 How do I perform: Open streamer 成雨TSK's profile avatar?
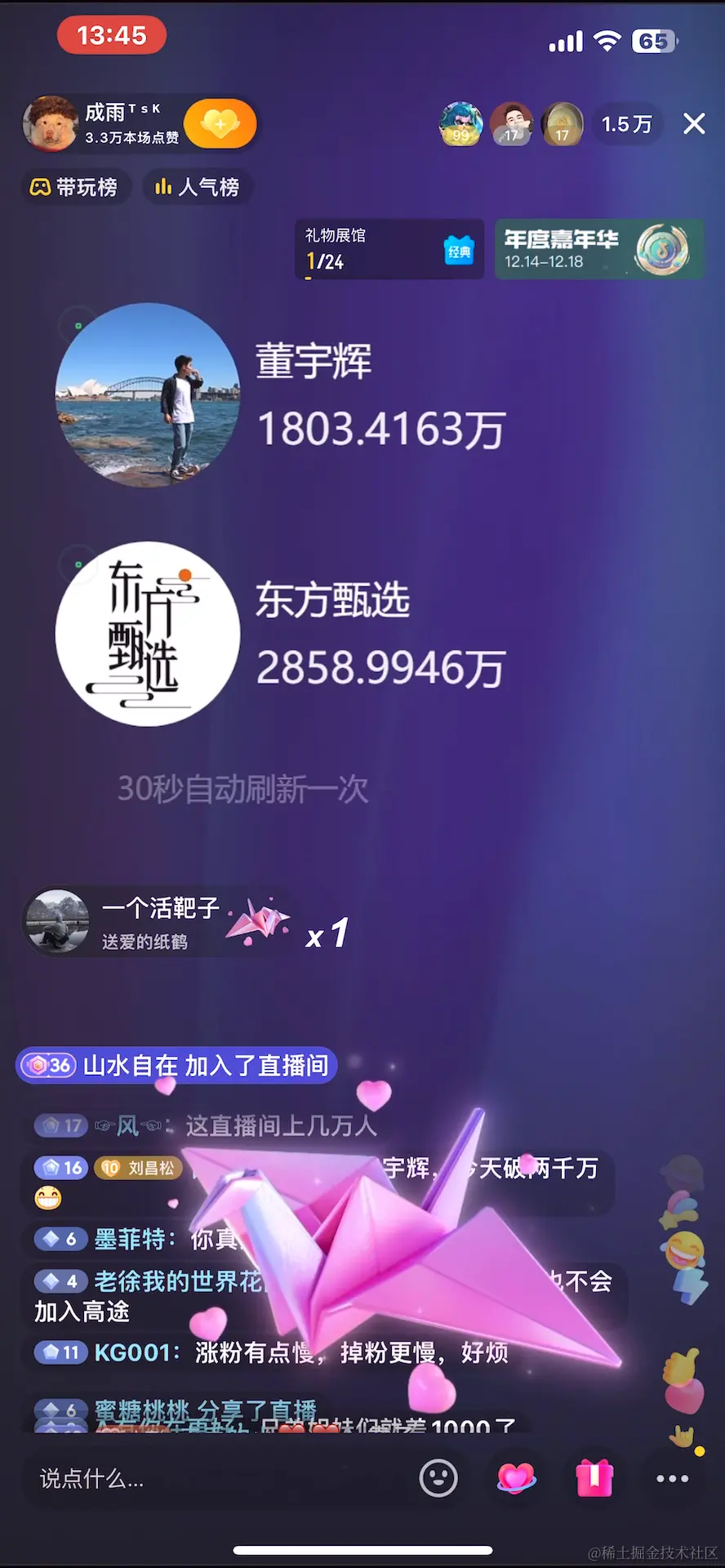[x=51, y=124]
